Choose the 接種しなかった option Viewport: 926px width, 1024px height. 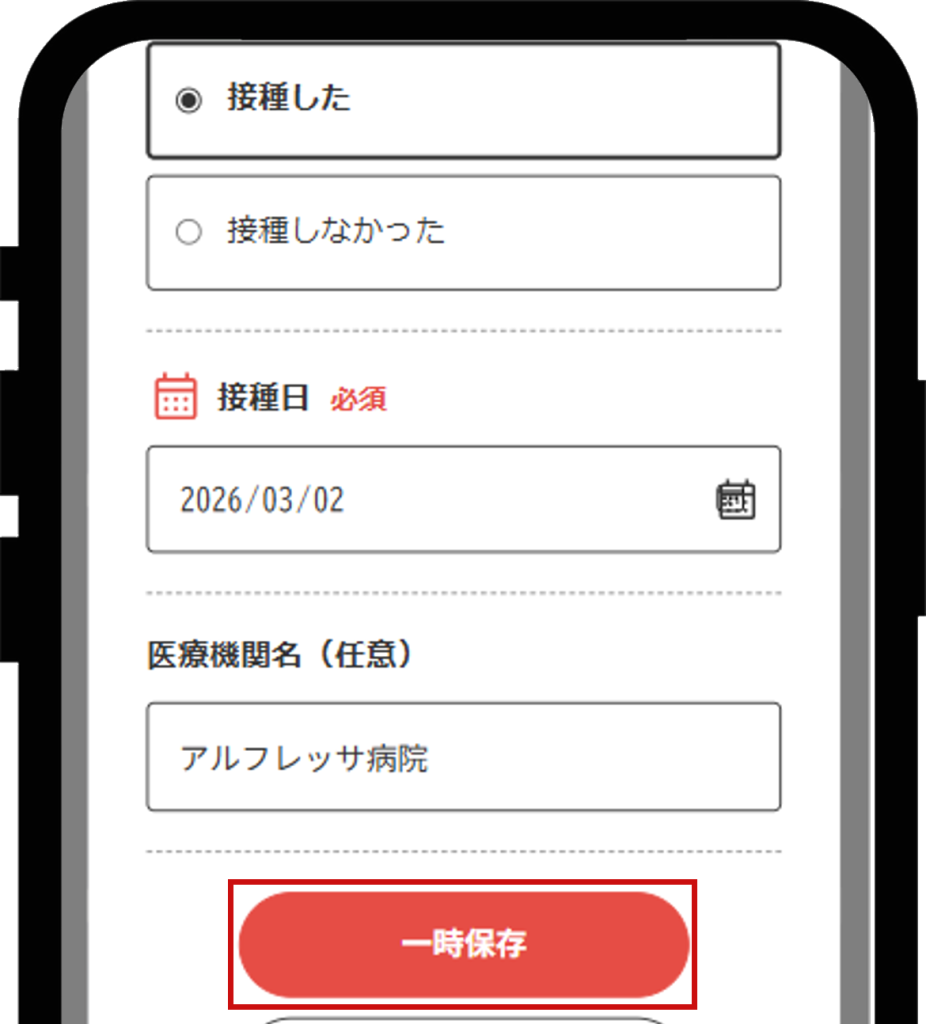click(188, 233)
